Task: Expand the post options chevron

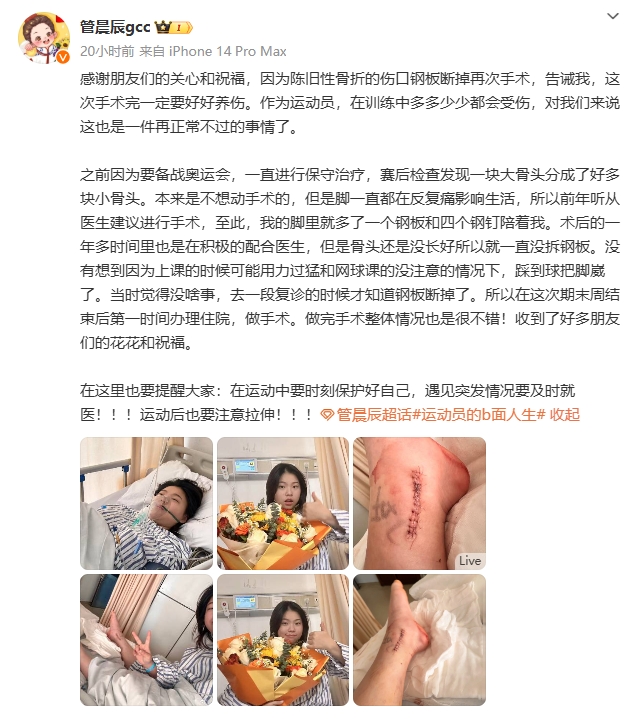Action: (613, 16)
